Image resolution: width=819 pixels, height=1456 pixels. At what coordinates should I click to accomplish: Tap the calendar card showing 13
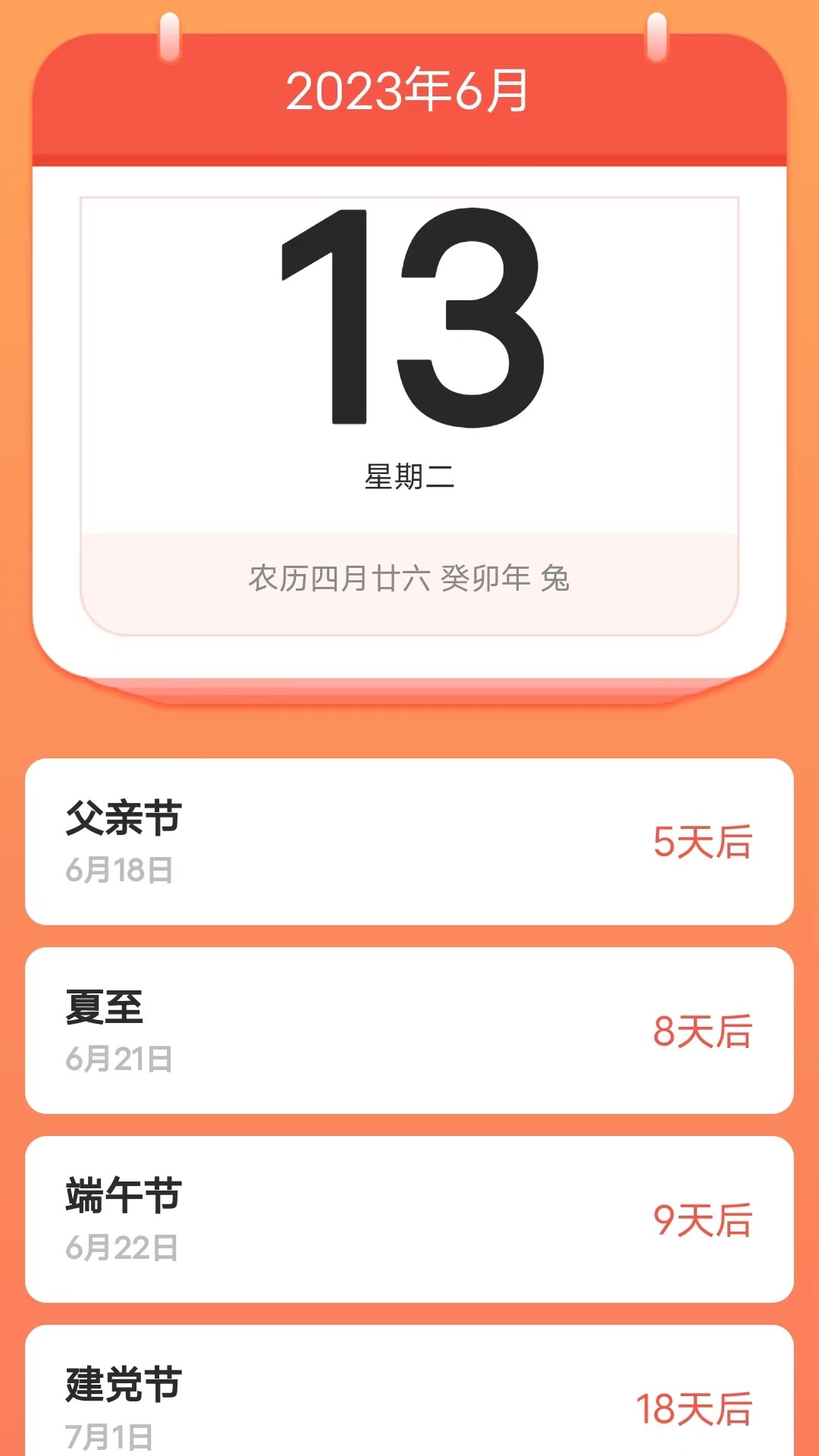click(x=409, y=364)
